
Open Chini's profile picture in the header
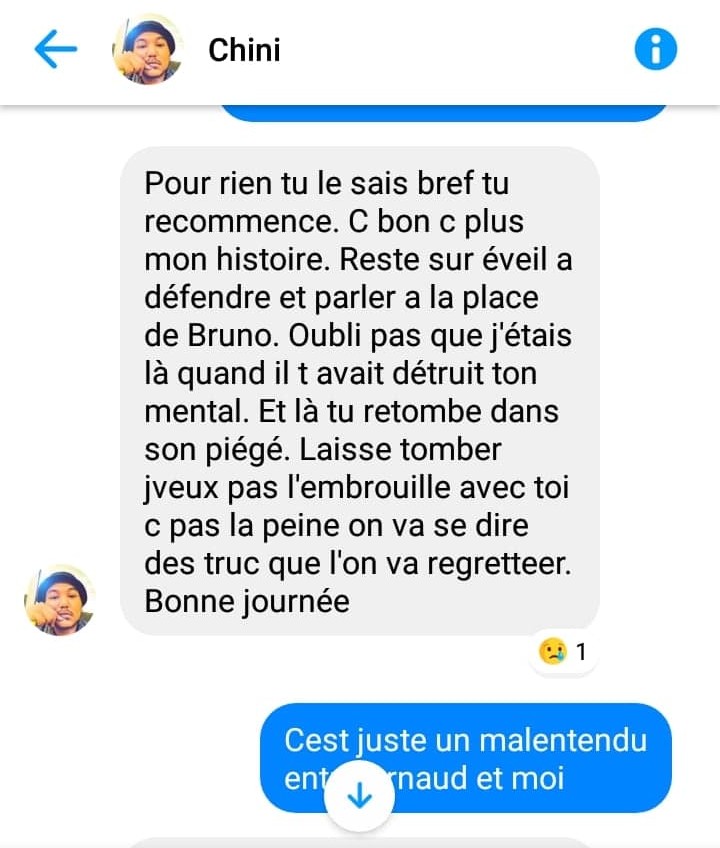point(147,50)
